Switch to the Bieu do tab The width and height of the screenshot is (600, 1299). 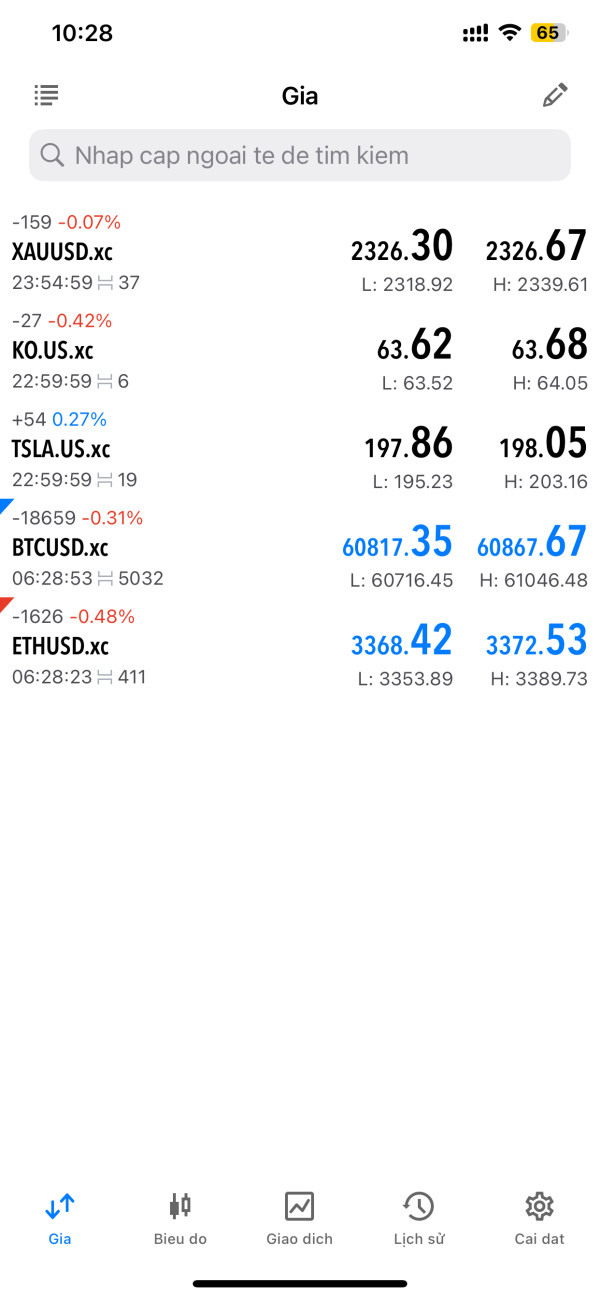point(180,1218)
